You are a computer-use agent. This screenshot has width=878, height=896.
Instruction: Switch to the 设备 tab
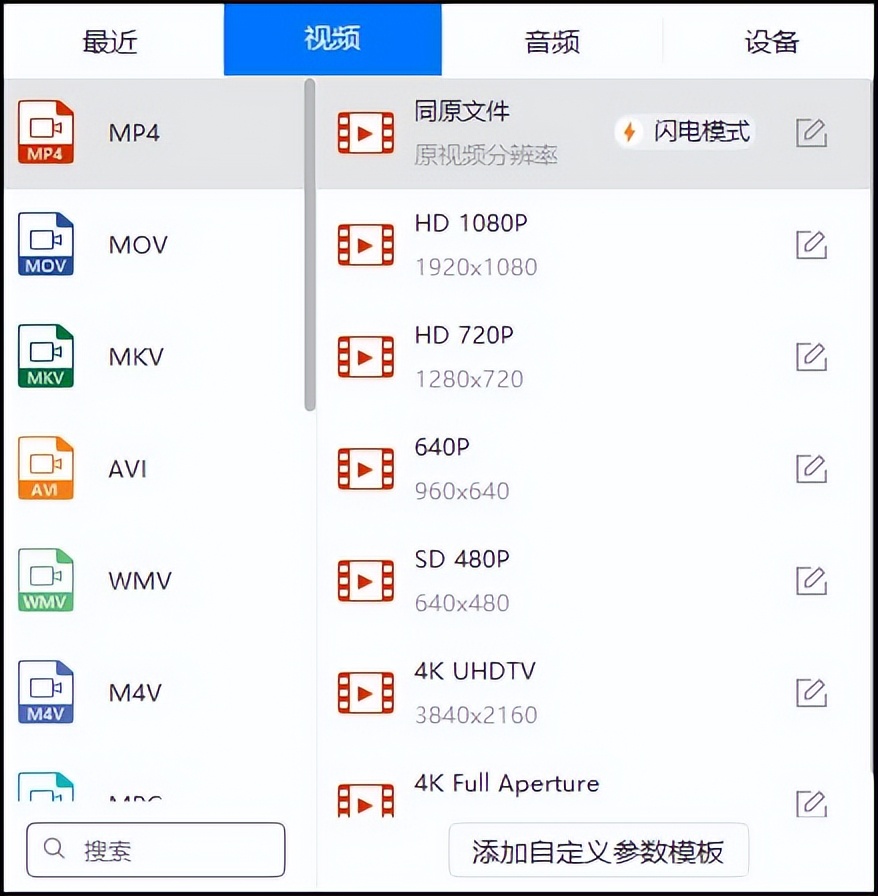tap(771, 41)
